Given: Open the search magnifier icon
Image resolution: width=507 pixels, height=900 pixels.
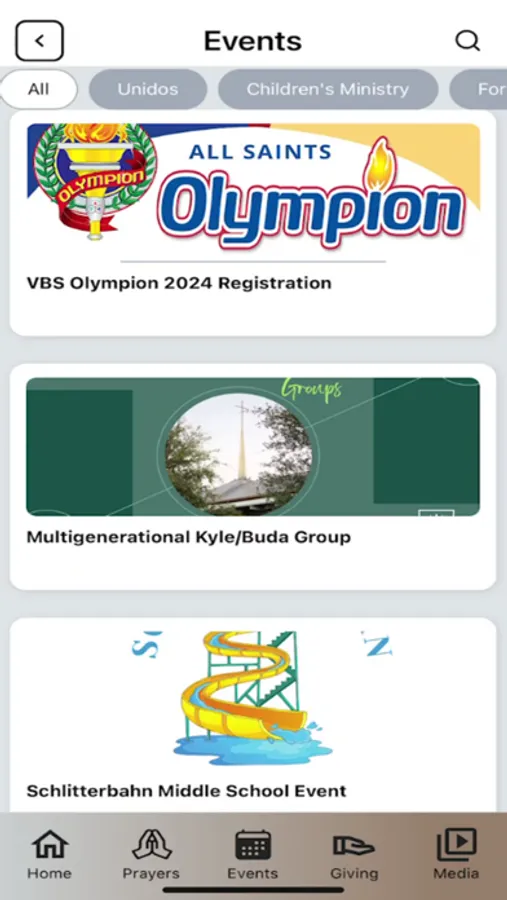Looking at the screenshot, I should 467,41.
